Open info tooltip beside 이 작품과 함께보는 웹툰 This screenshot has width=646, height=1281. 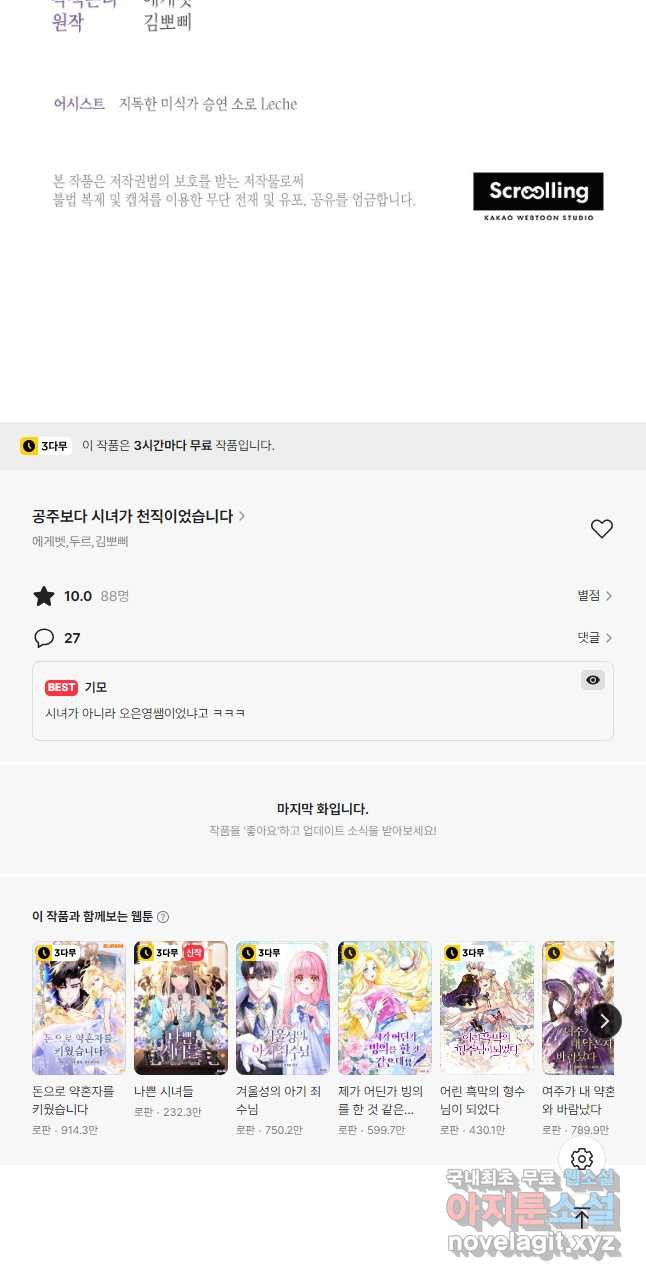pos(163,917)
